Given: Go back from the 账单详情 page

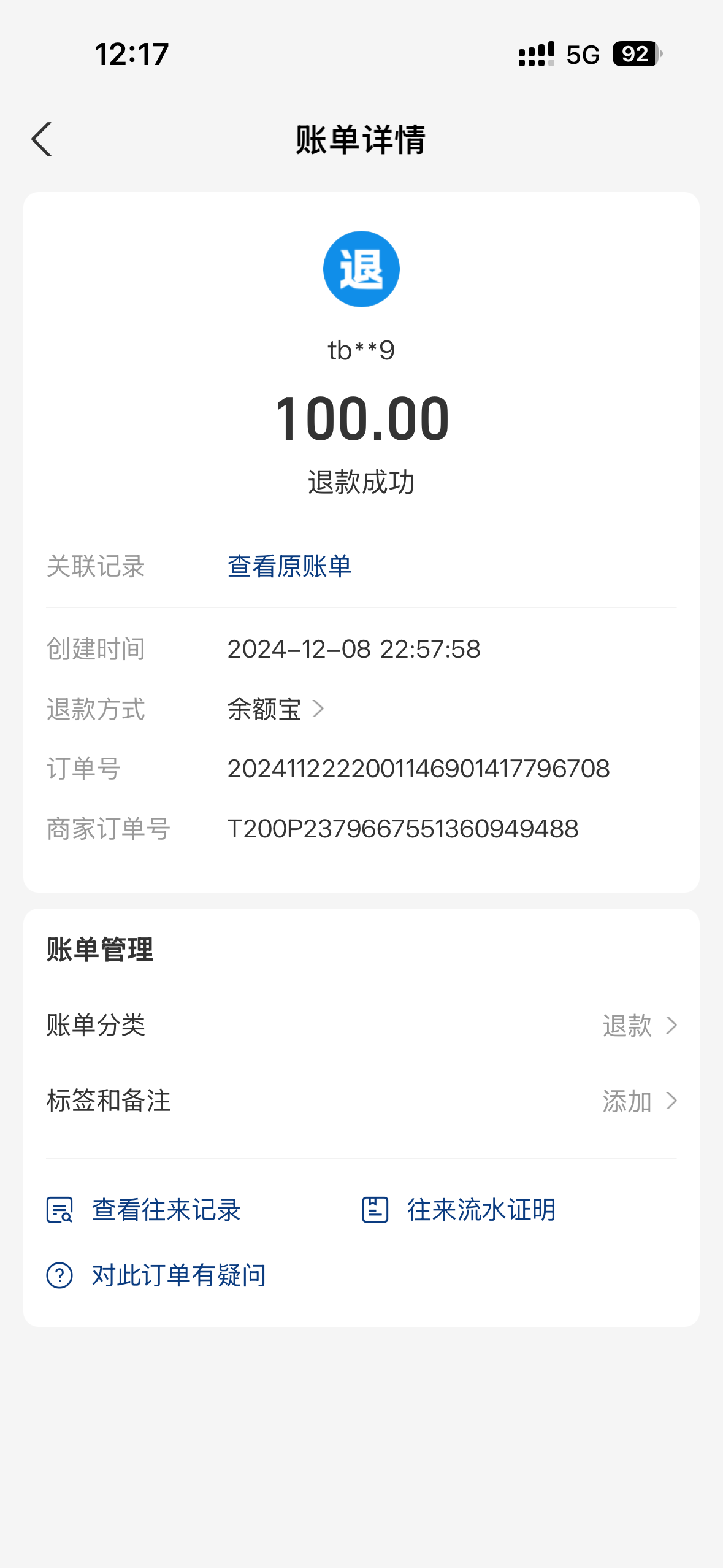Looking at the screenshot, I should pyautogui.click(x=42, y=140).
